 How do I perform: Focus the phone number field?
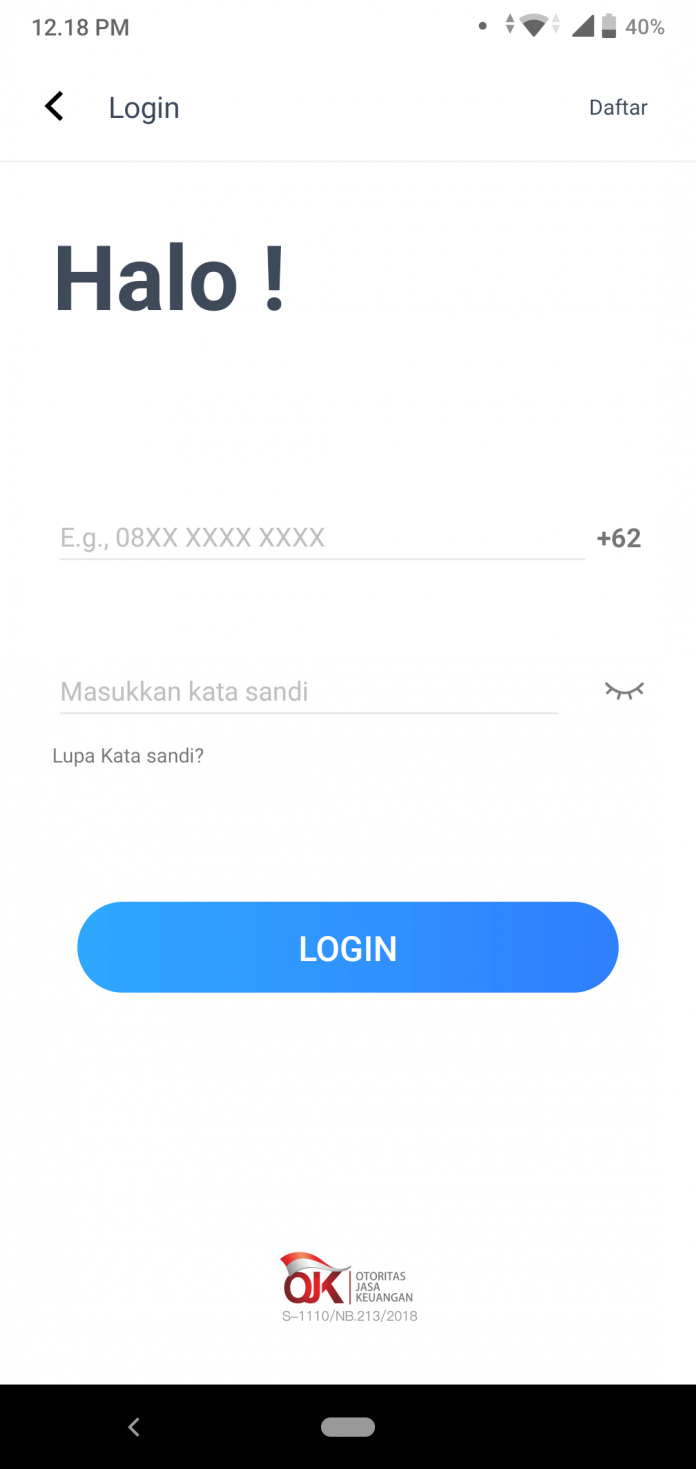point(320,538)
